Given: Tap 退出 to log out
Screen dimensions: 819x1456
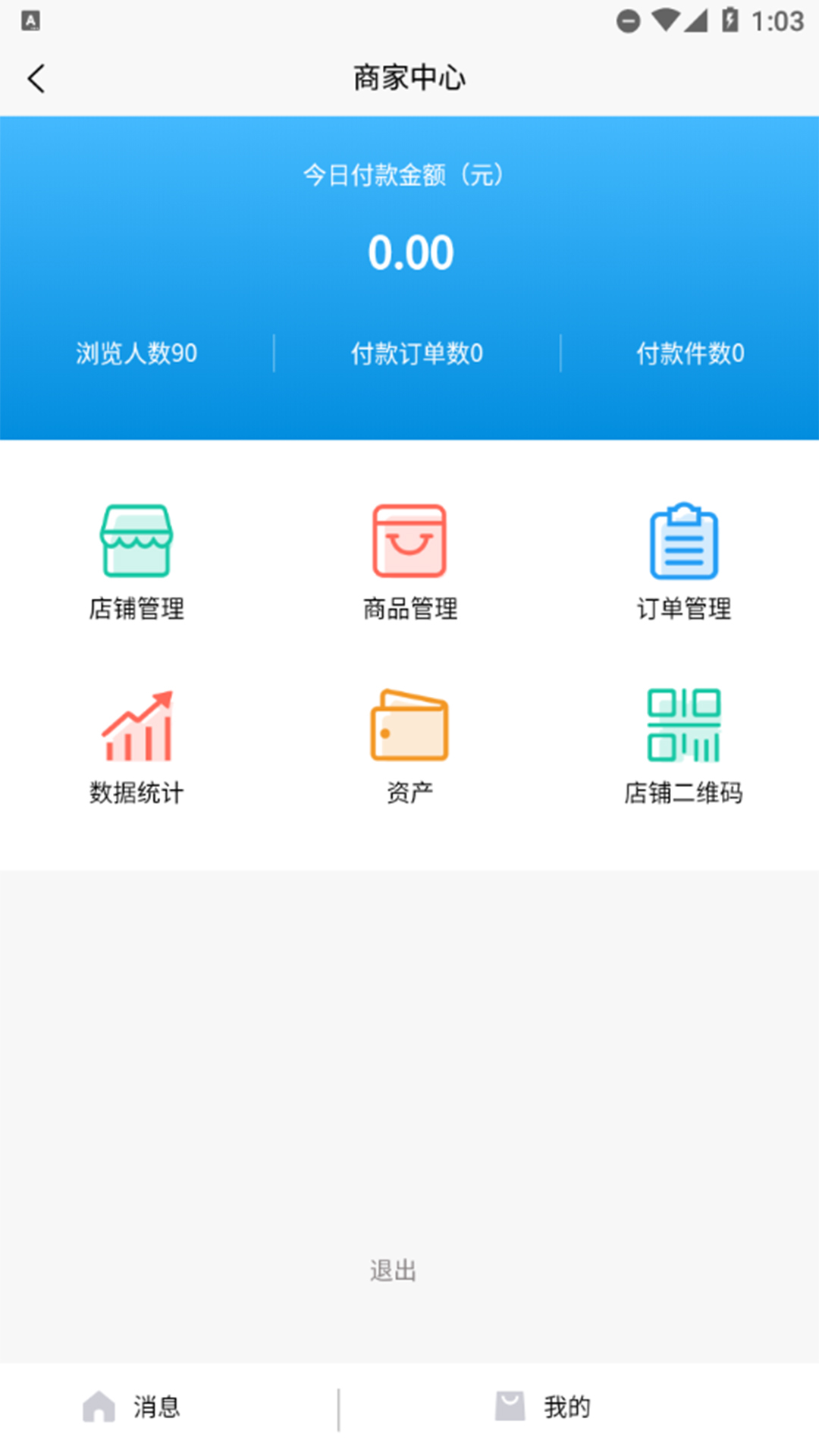Looking at the screenshot, I should click(393, 1270).
